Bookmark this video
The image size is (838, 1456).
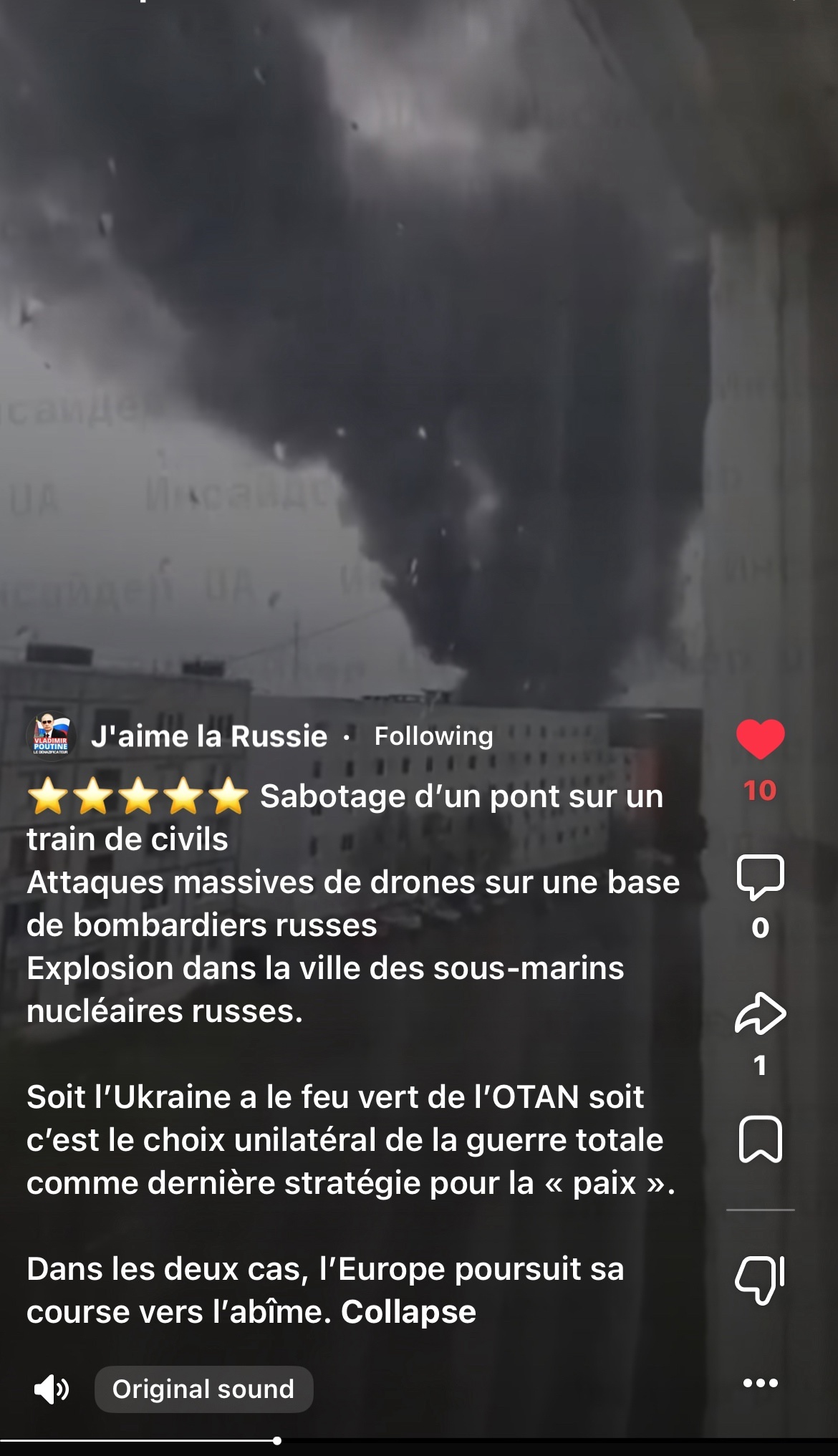760,1139
